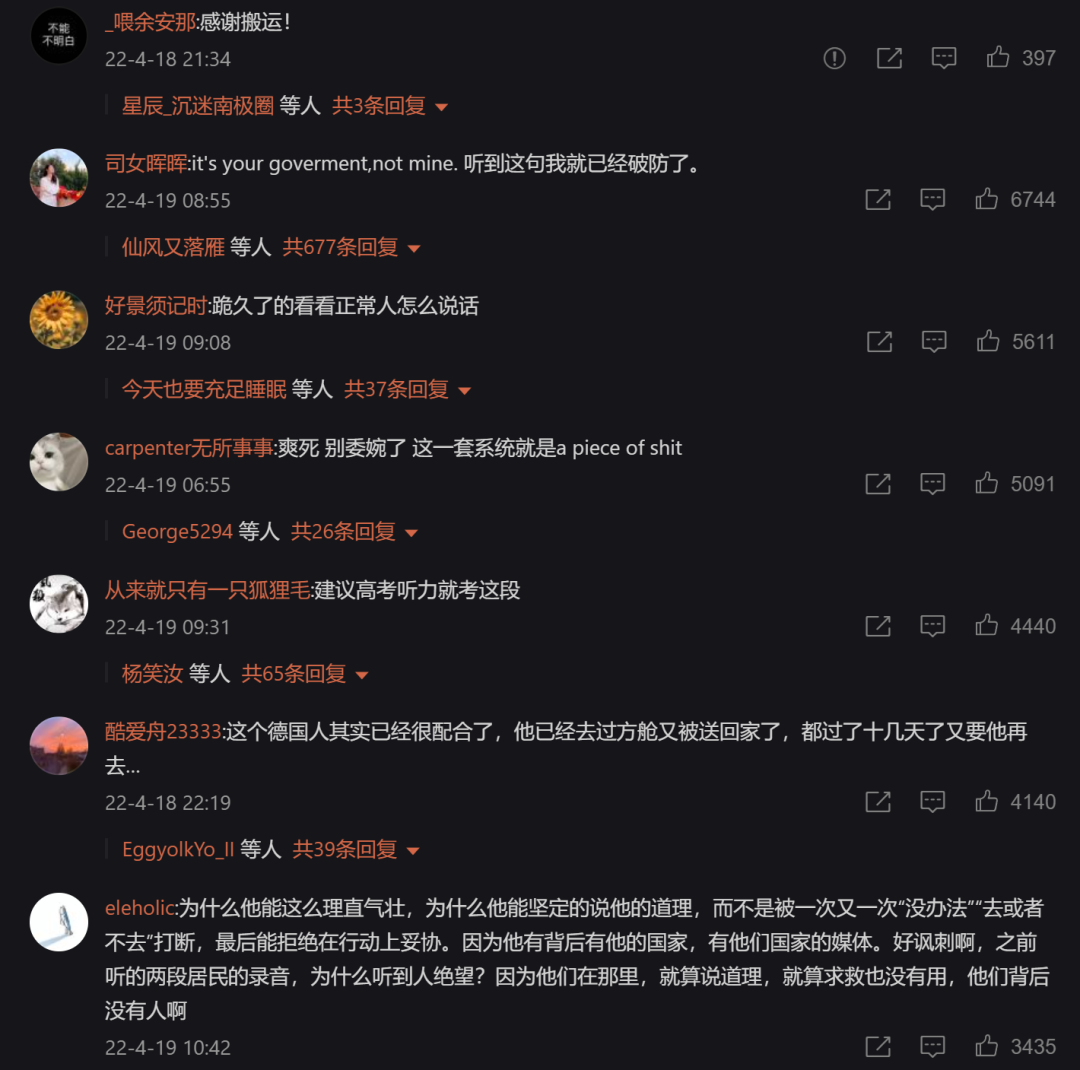Like the comment by _喂余安那

998,58
